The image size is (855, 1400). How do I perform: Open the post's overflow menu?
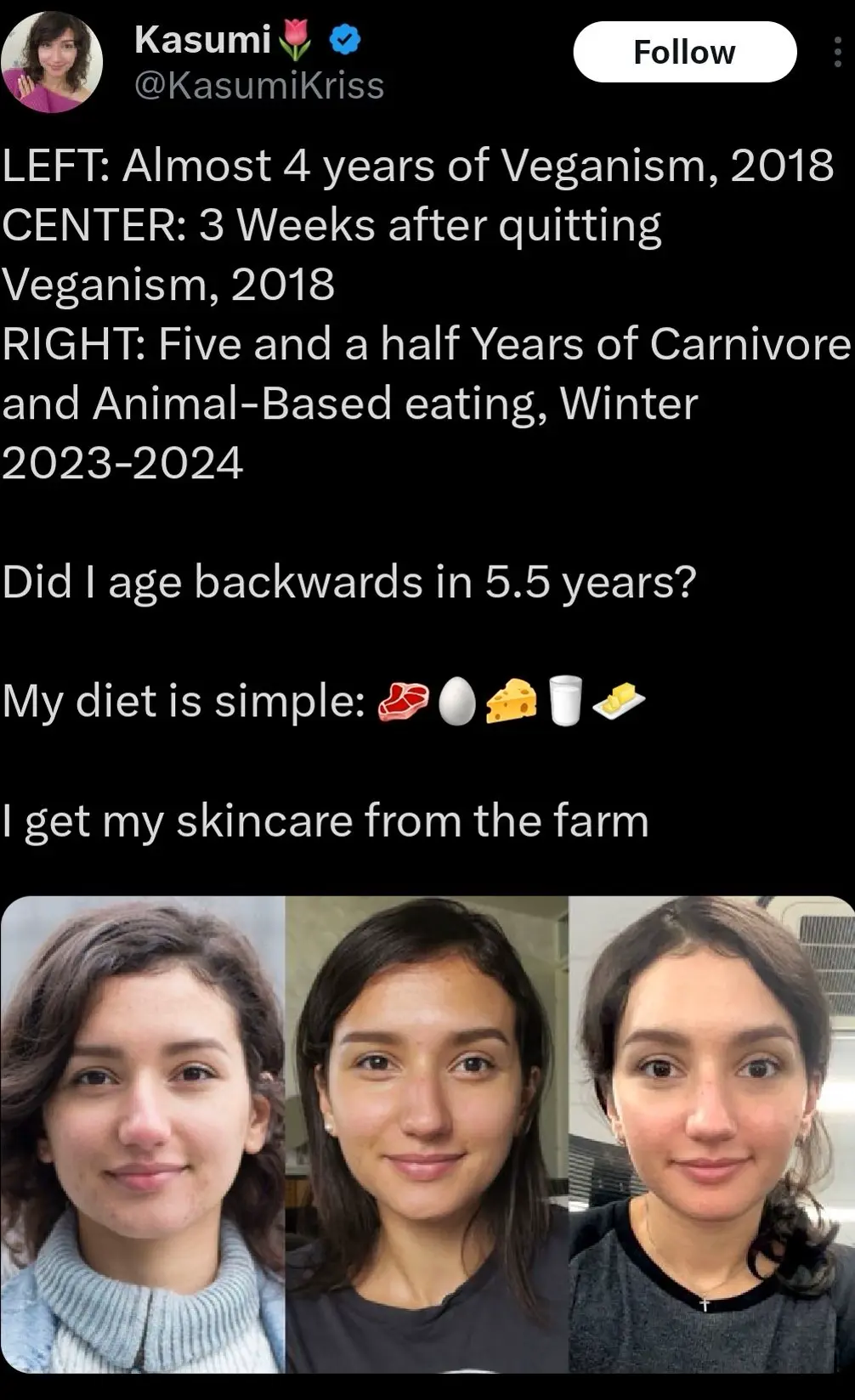point(837,53)
